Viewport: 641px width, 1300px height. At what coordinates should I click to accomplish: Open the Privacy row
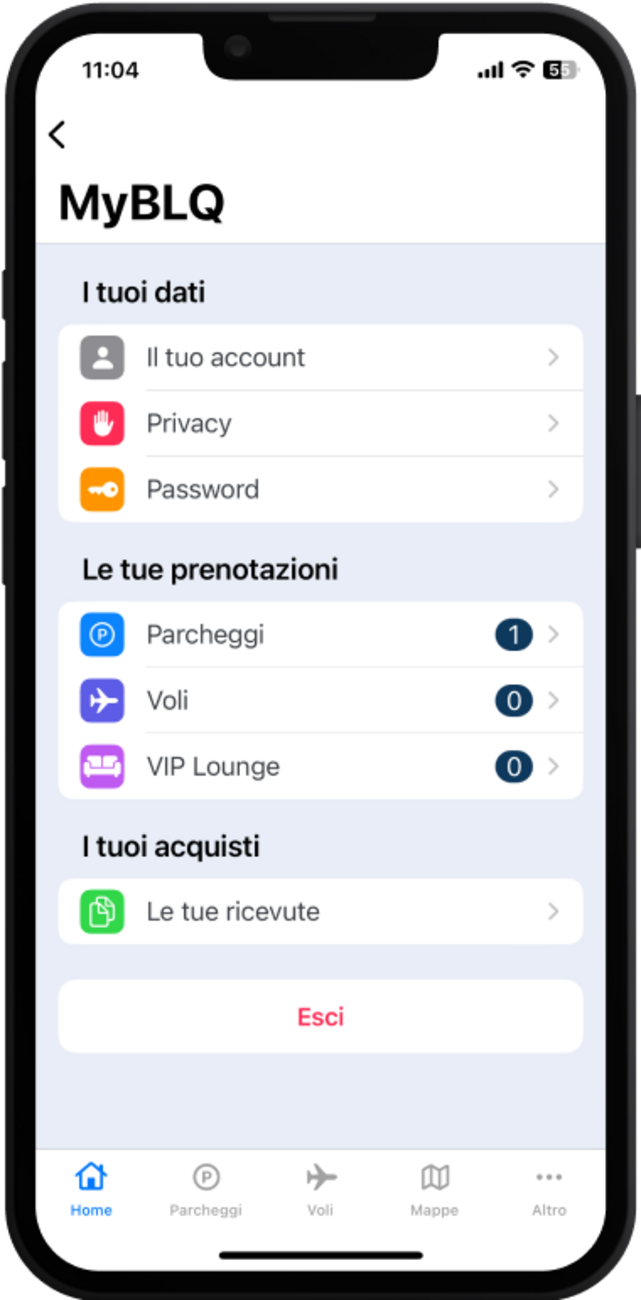point(320,424)
